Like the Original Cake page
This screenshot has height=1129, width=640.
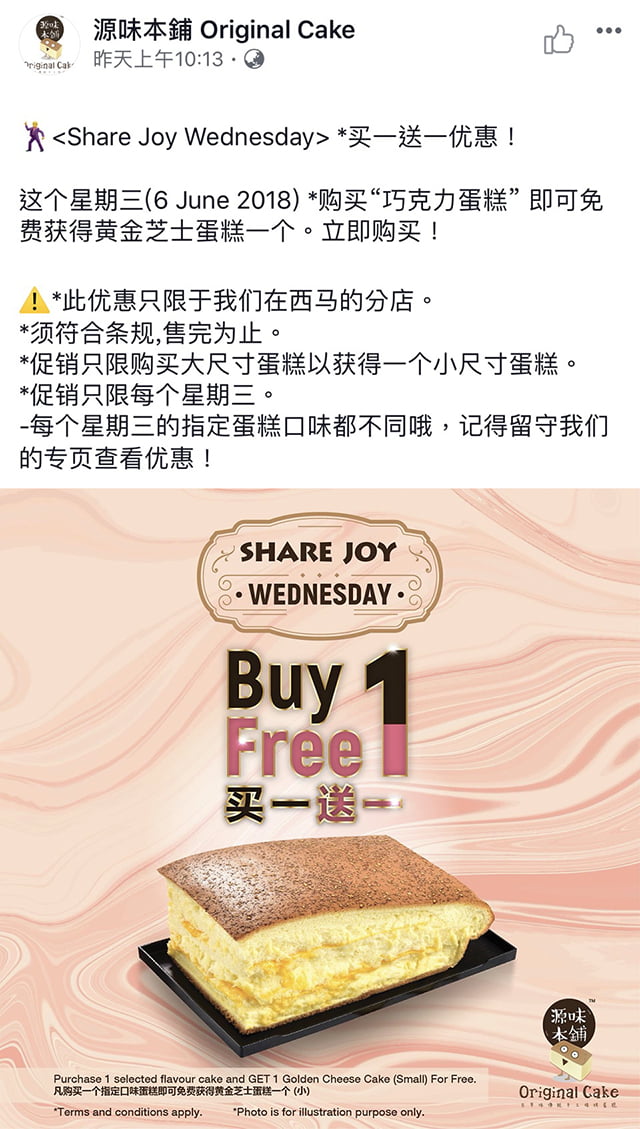point(558,39)
